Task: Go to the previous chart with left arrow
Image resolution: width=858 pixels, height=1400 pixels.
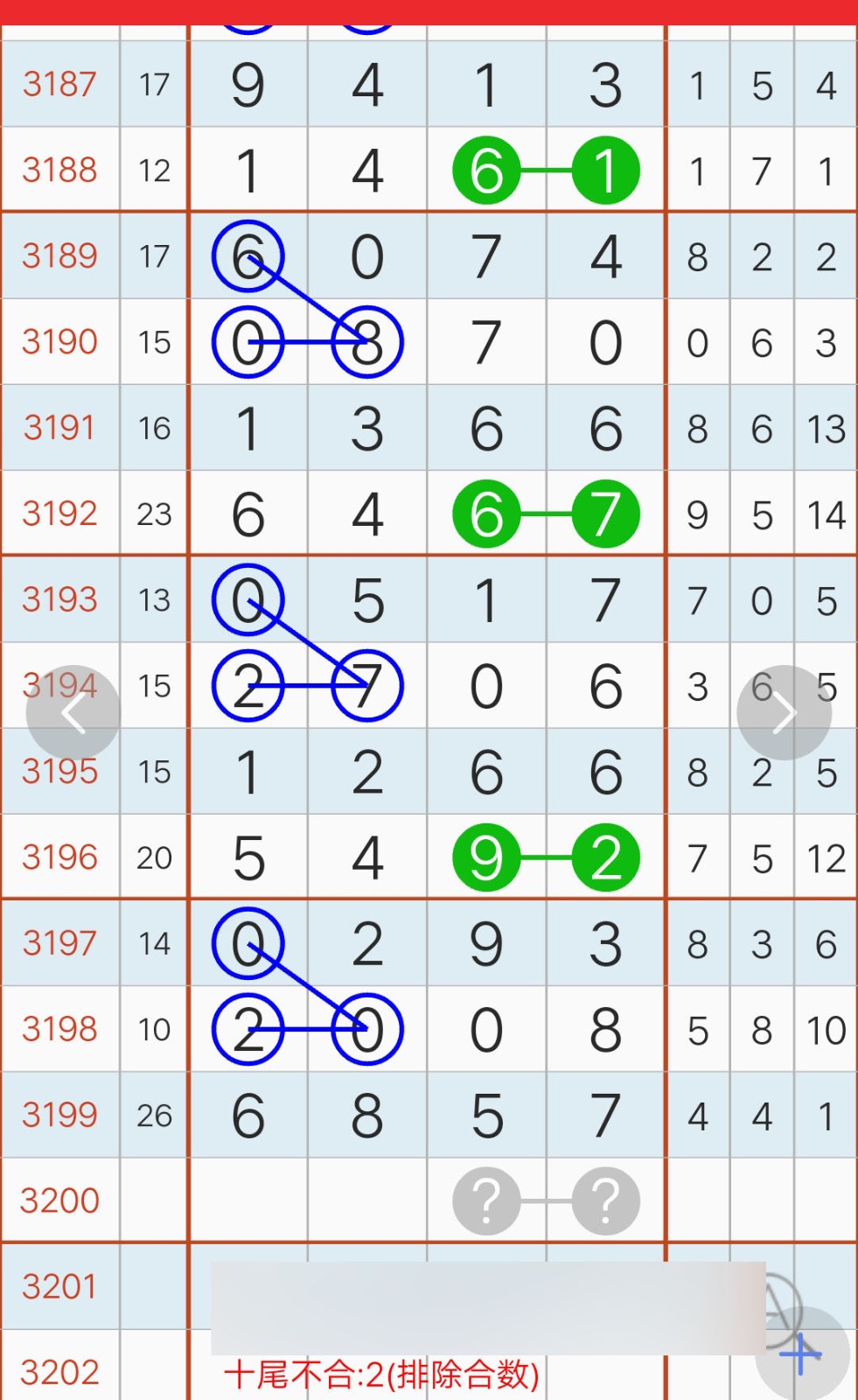Action: coord(73,713)
